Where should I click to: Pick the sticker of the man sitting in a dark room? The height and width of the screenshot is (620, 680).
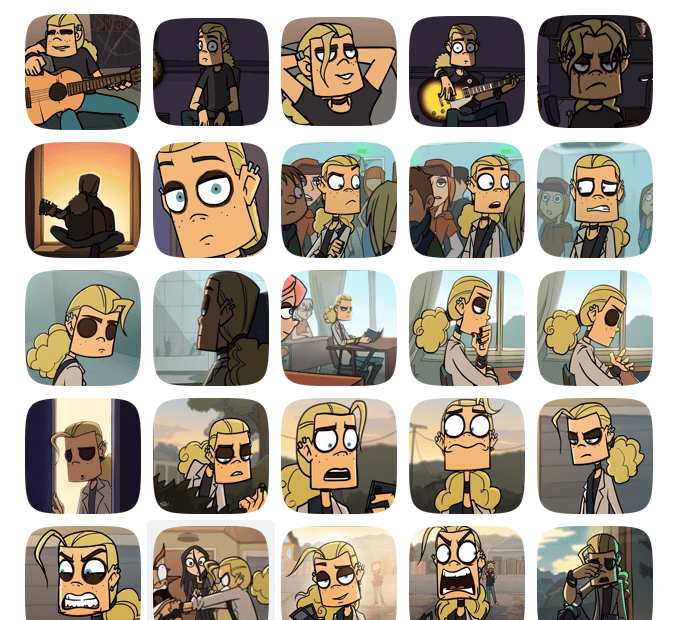[211, 72]
